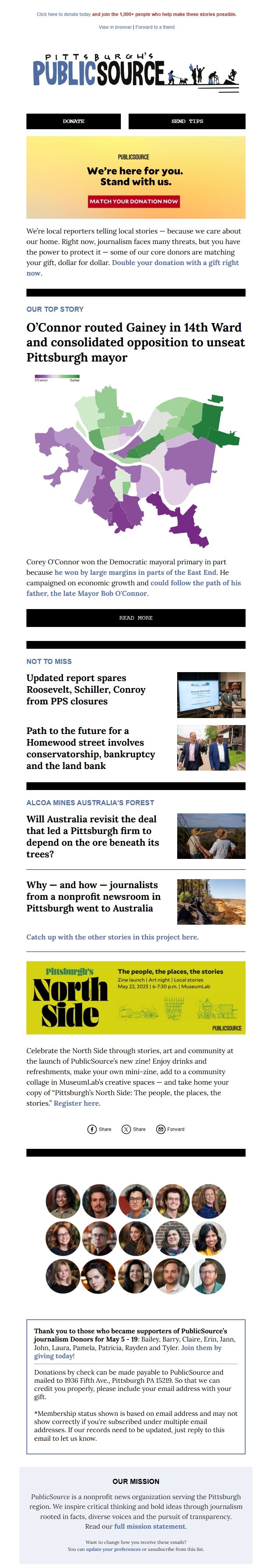Tap the black DONATE button
This screenshot has height=1568, width=272.
pyautogui.click(x=73, y=121)
